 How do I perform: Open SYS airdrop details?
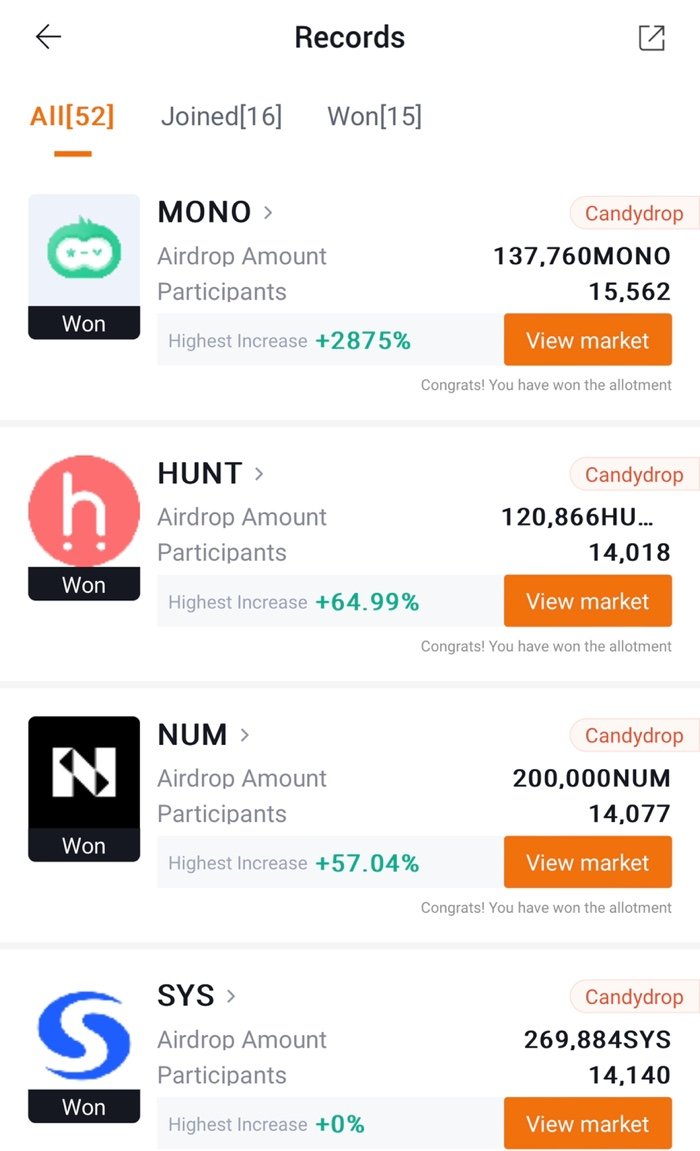(196, 996)
